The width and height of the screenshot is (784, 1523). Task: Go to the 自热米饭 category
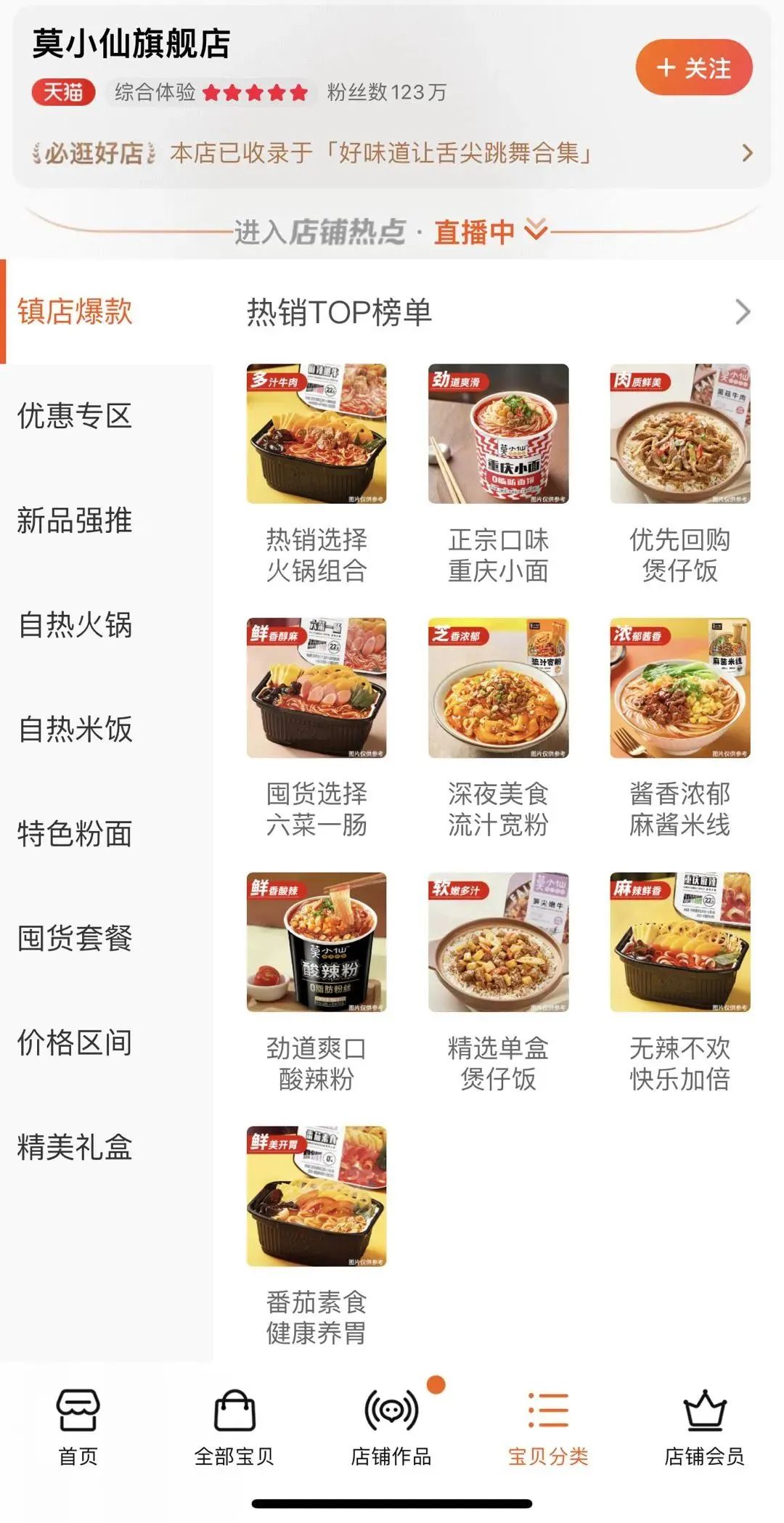pos(75,730)
